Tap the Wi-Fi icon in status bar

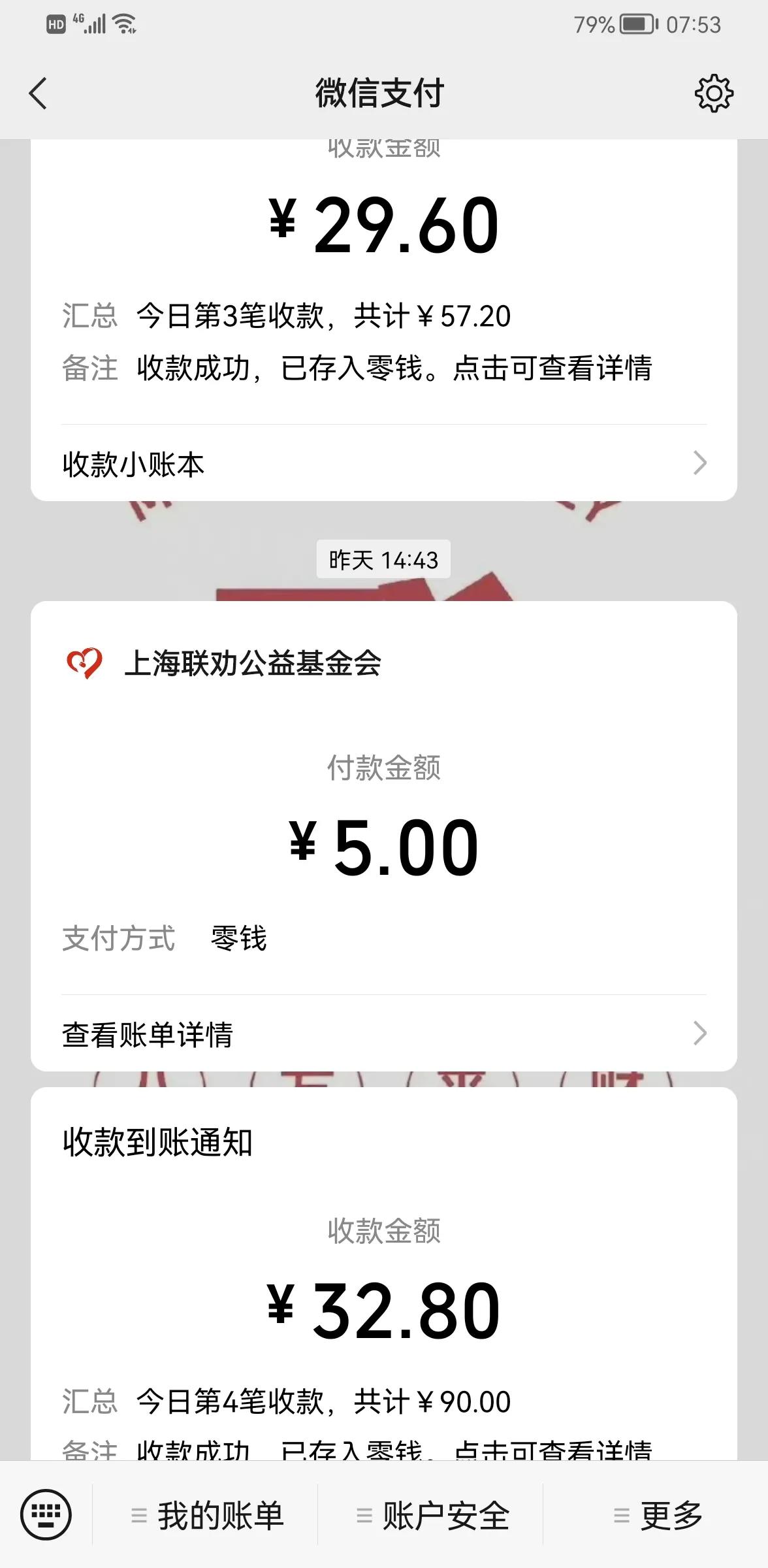click(125, 23)
